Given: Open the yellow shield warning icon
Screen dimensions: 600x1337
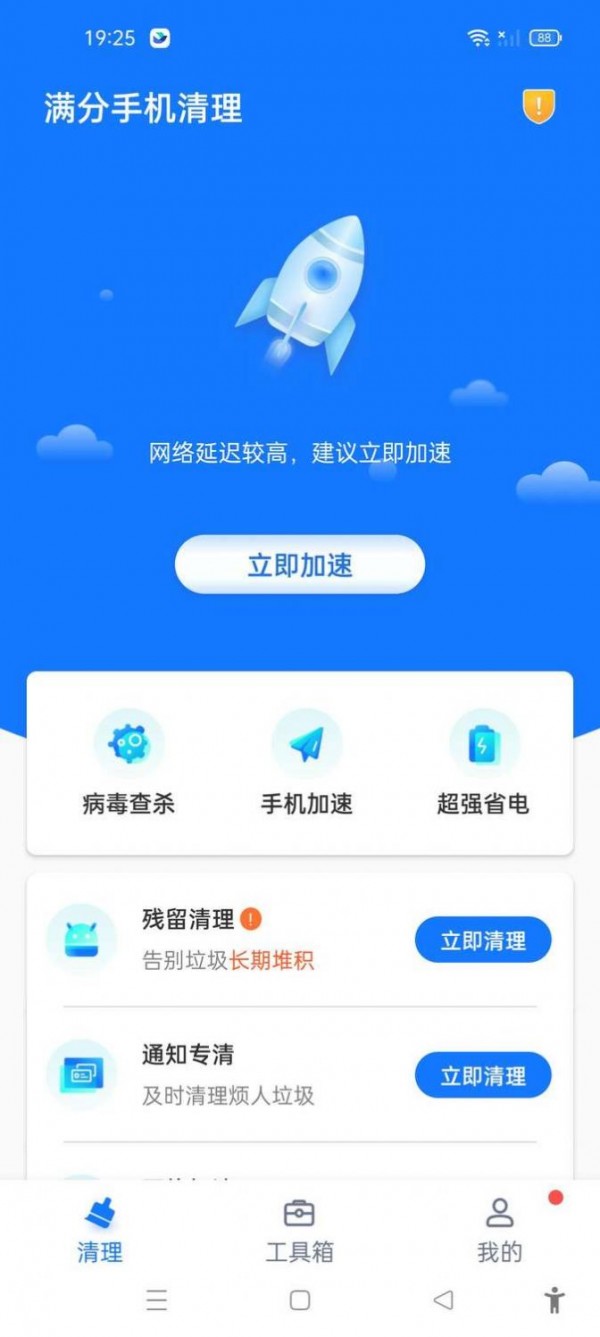Looking at the screenshot, I should pyautogui.click(x=538, y=107).
